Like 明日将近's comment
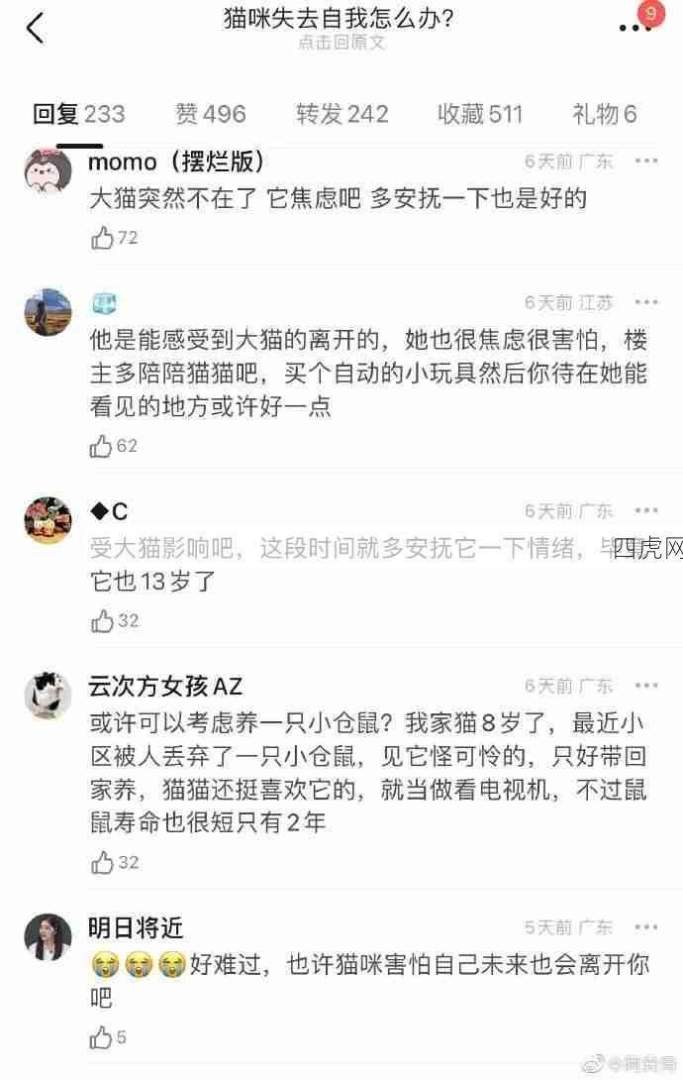The width and height of the screenshot is (683, 1080). click(102, 1038)
